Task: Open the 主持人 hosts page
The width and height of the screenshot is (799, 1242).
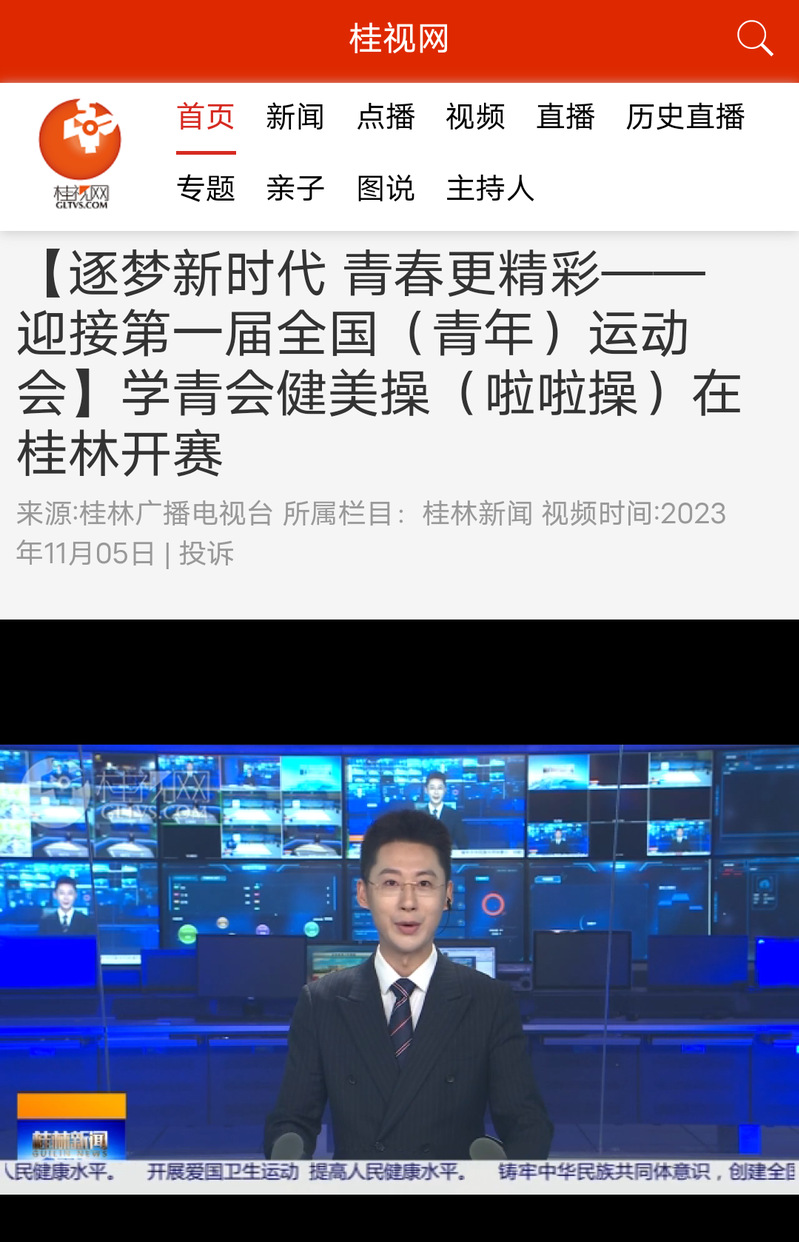Action: (490, 188)
